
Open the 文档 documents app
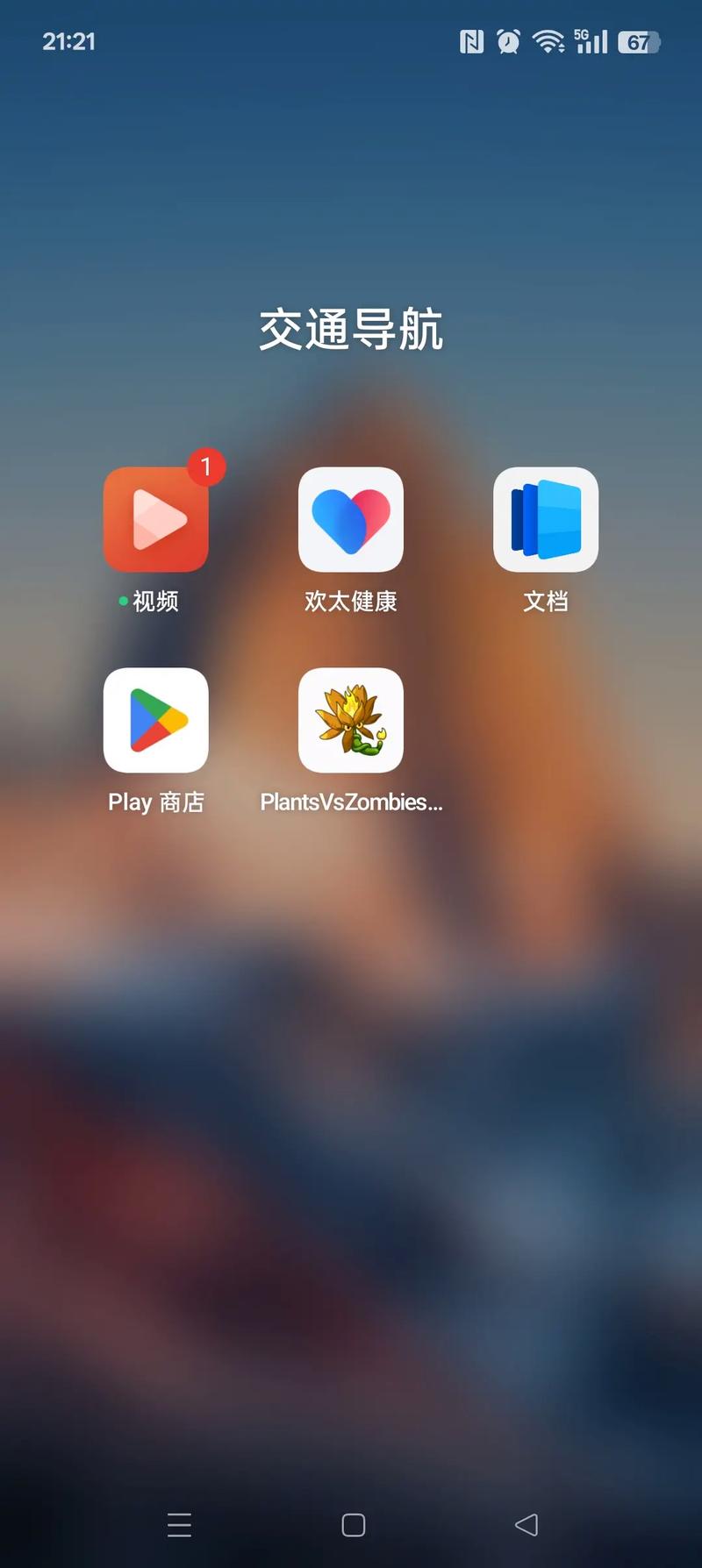[546, 519]
